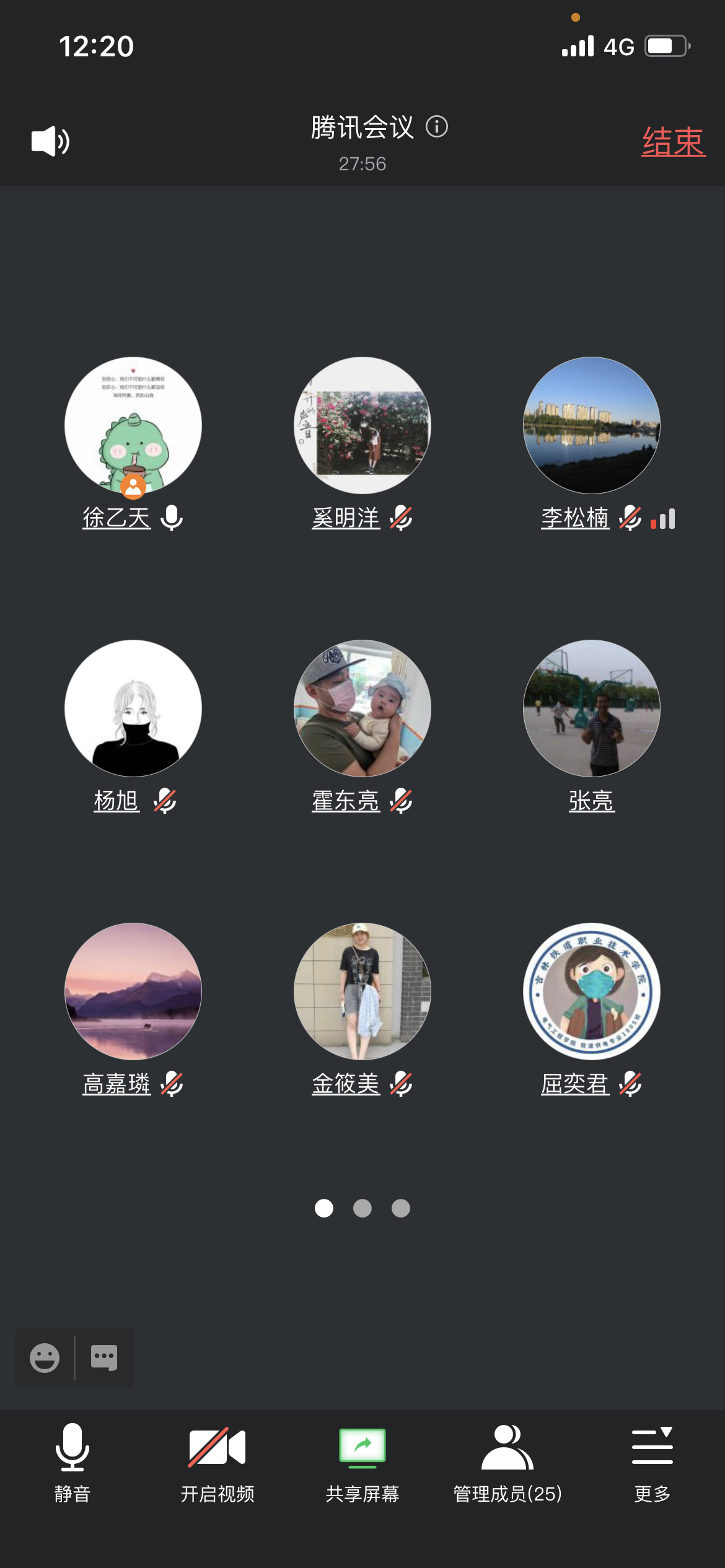Tap participant 李松楠's avatar

click(592, 425)
